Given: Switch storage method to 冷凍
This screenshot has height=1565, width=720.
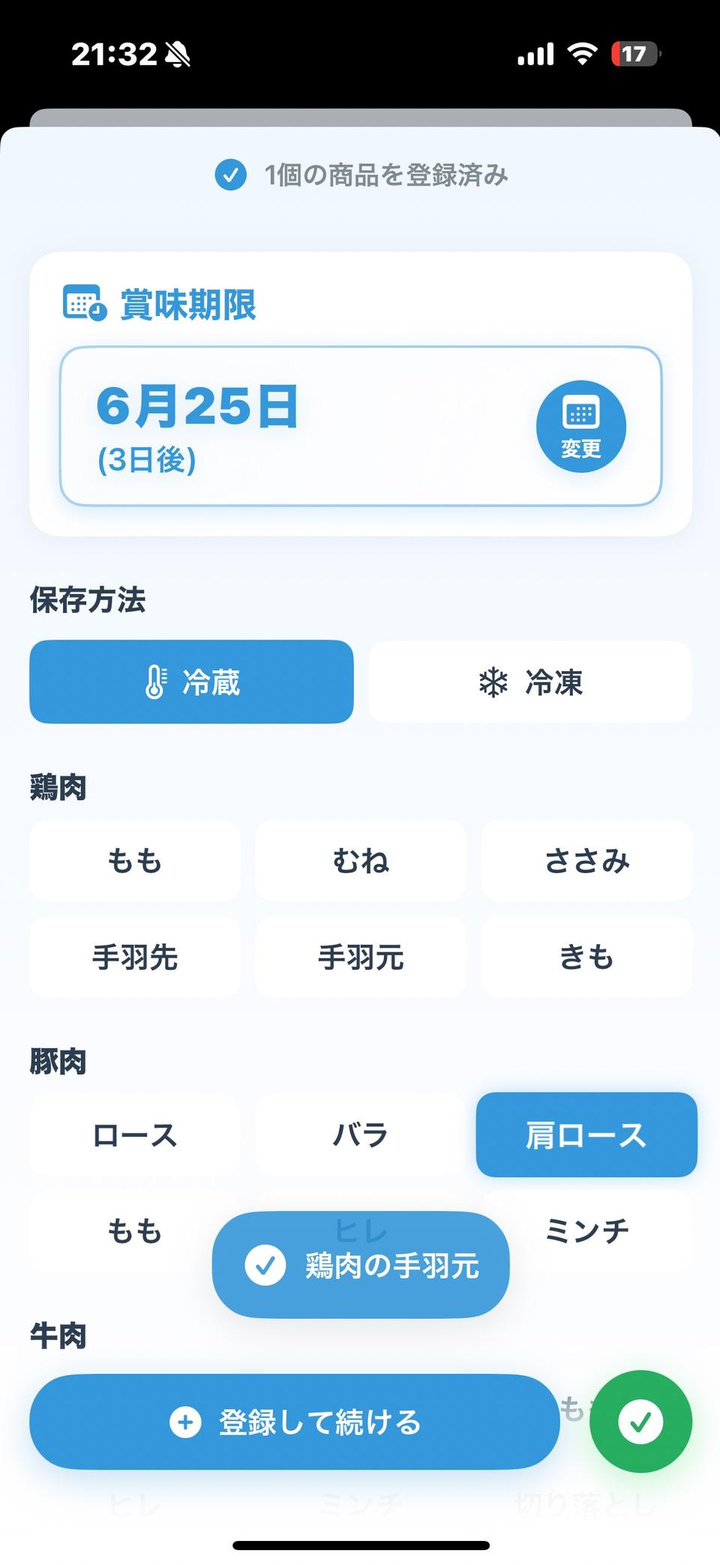Looking at the screenshot, I should click(530, 682).
